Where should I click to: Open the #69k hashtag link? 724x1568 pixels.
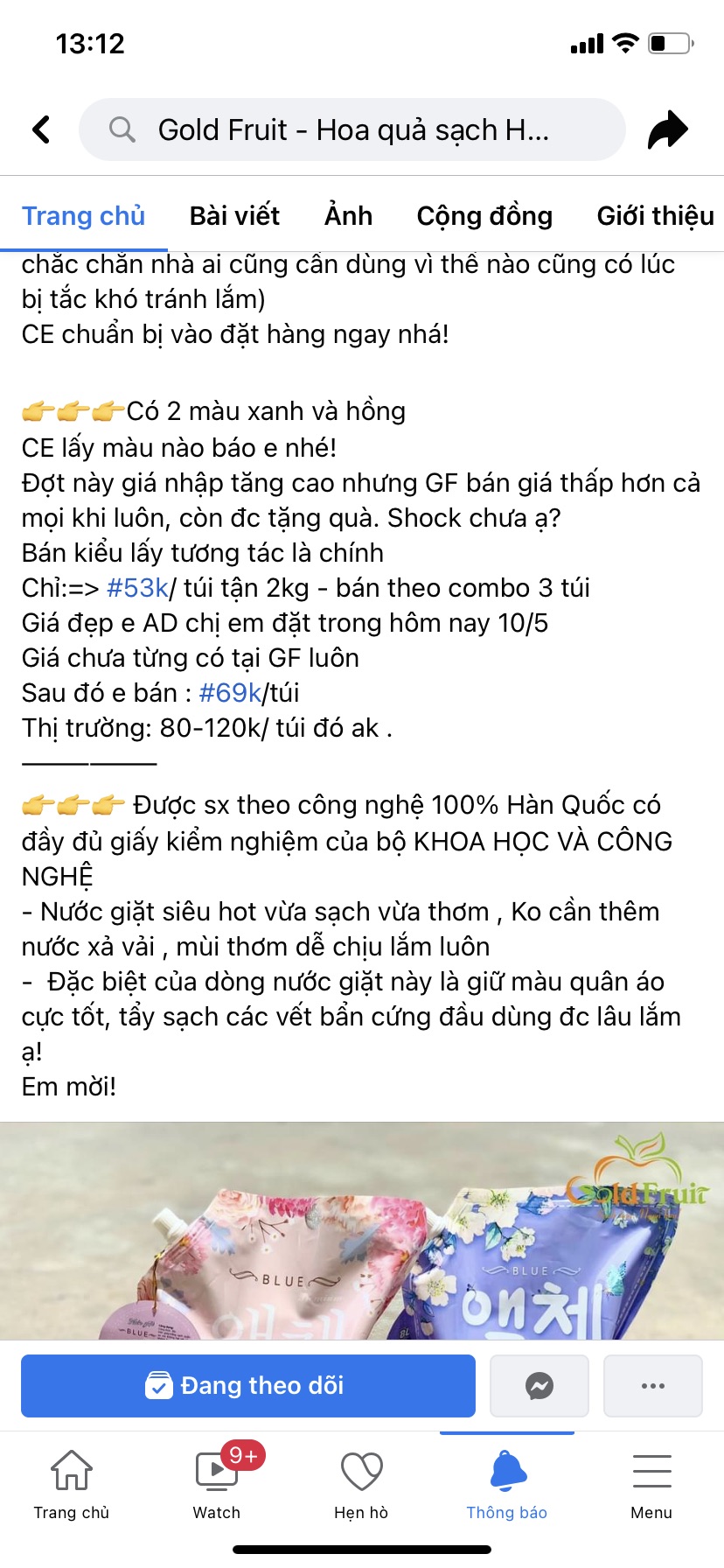point(230,693)
